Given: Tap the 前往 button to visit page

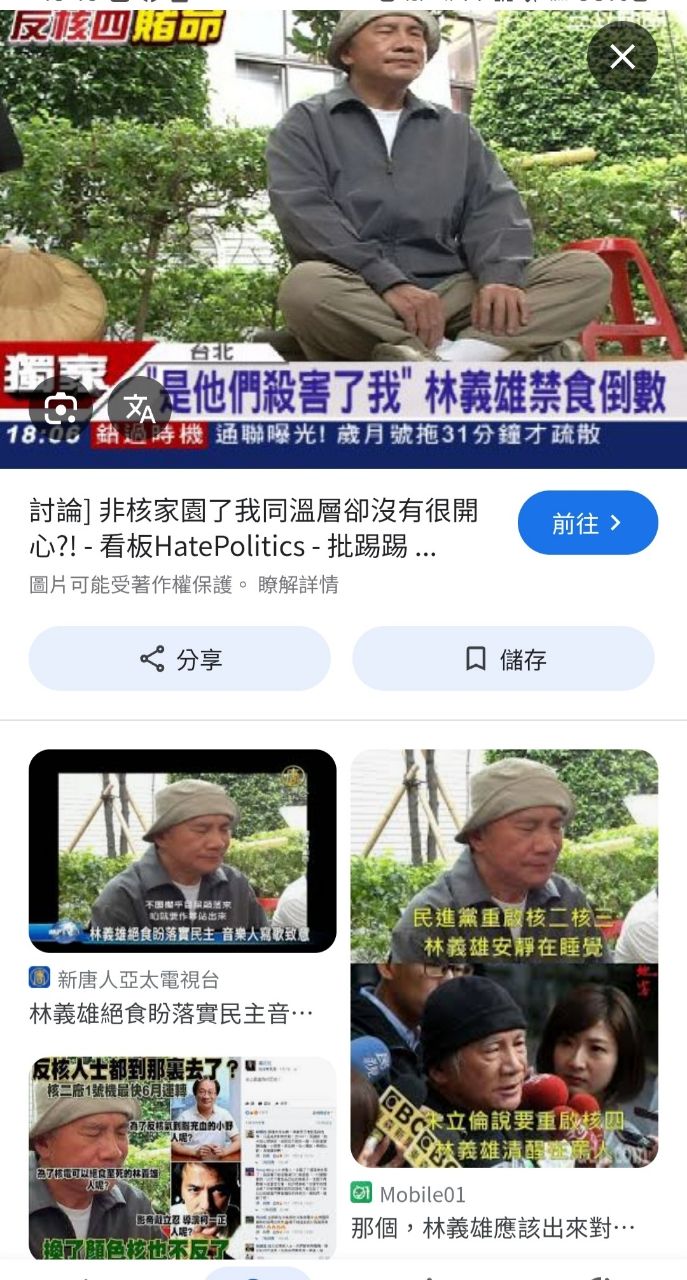Looking at the screenshot, I should point(587,523).
